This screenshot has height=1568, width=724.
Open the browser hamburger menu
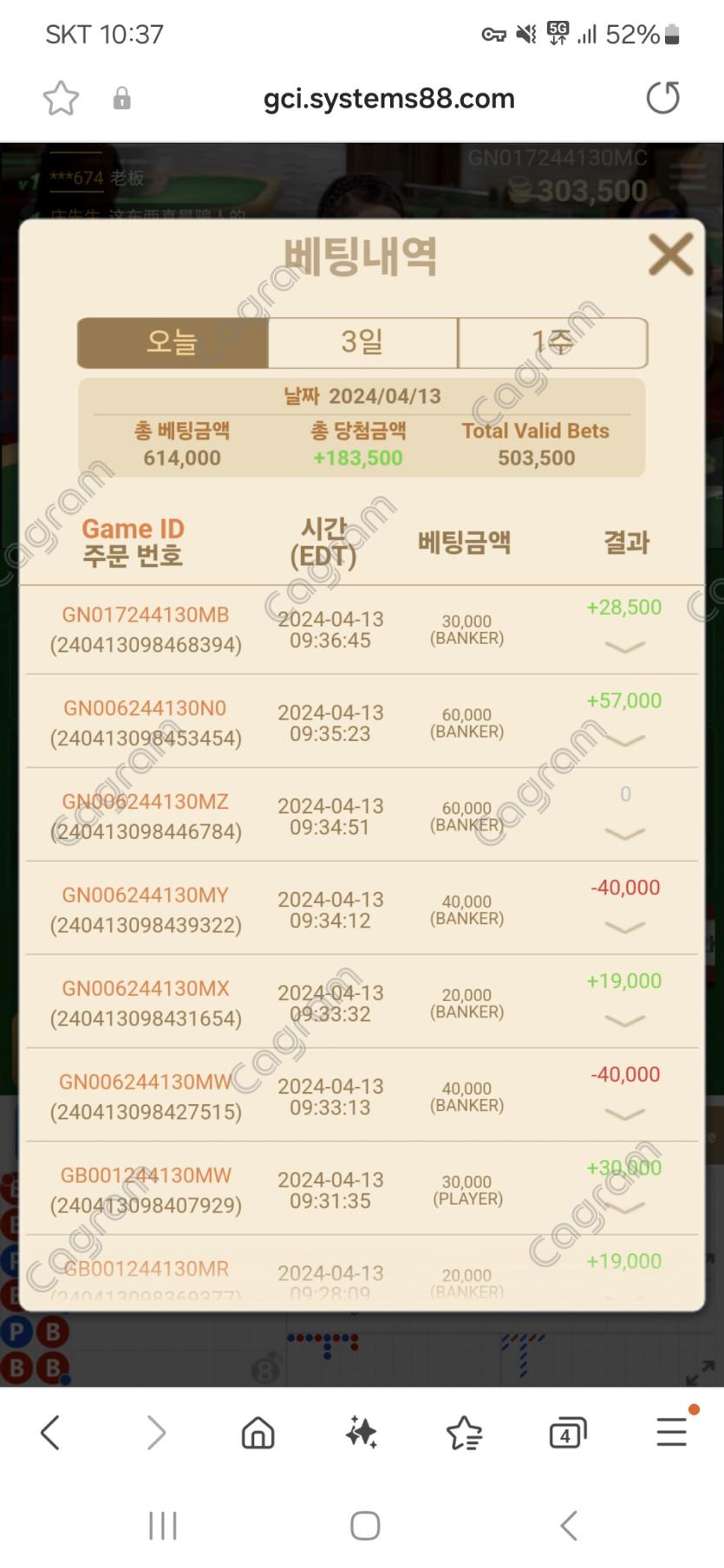tap(672, 1433)
